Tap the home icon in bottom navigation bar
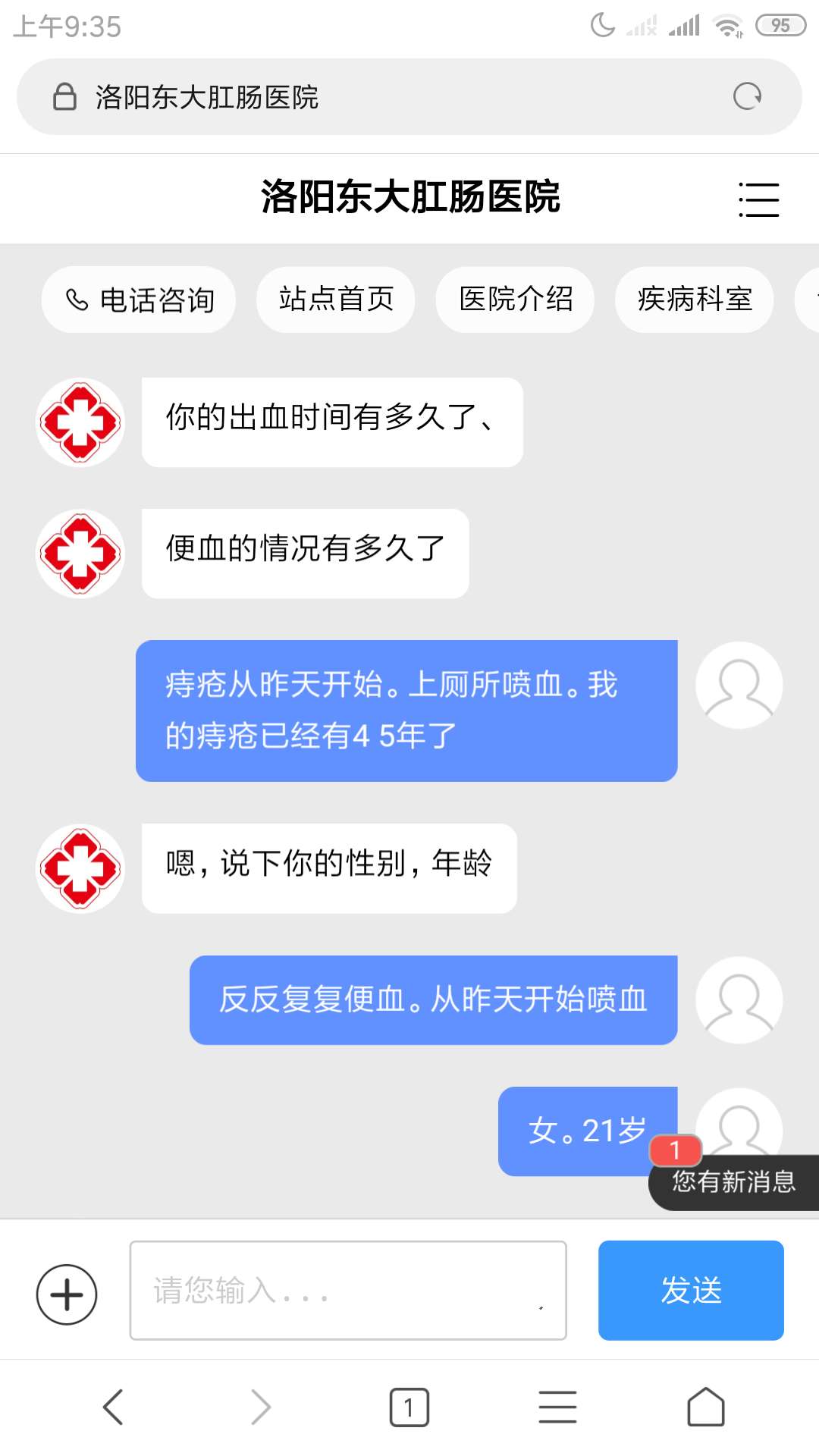819x1456 pixels. (x=706, y=1407)
